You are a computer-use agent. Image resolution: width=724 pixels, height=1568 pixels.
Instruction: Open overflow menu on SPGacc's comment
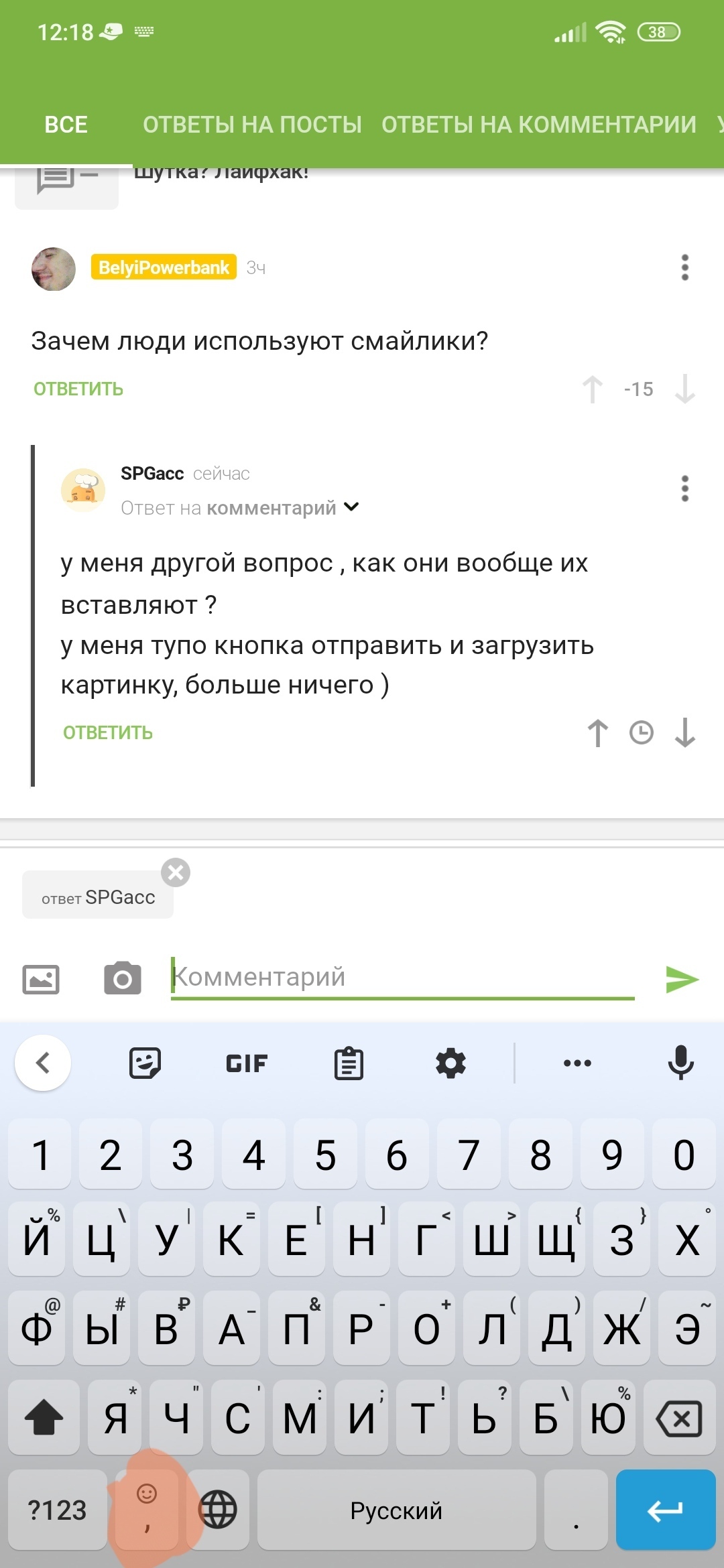coord(684,488)
